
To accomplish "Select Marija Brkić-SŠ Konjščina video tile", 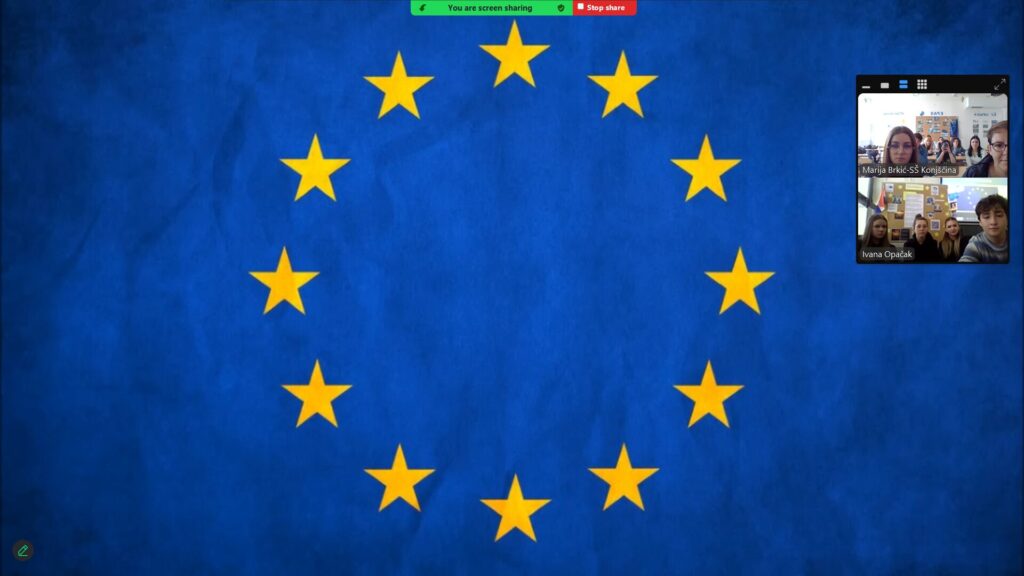I will pyautogui.click(x=932, y=135).
